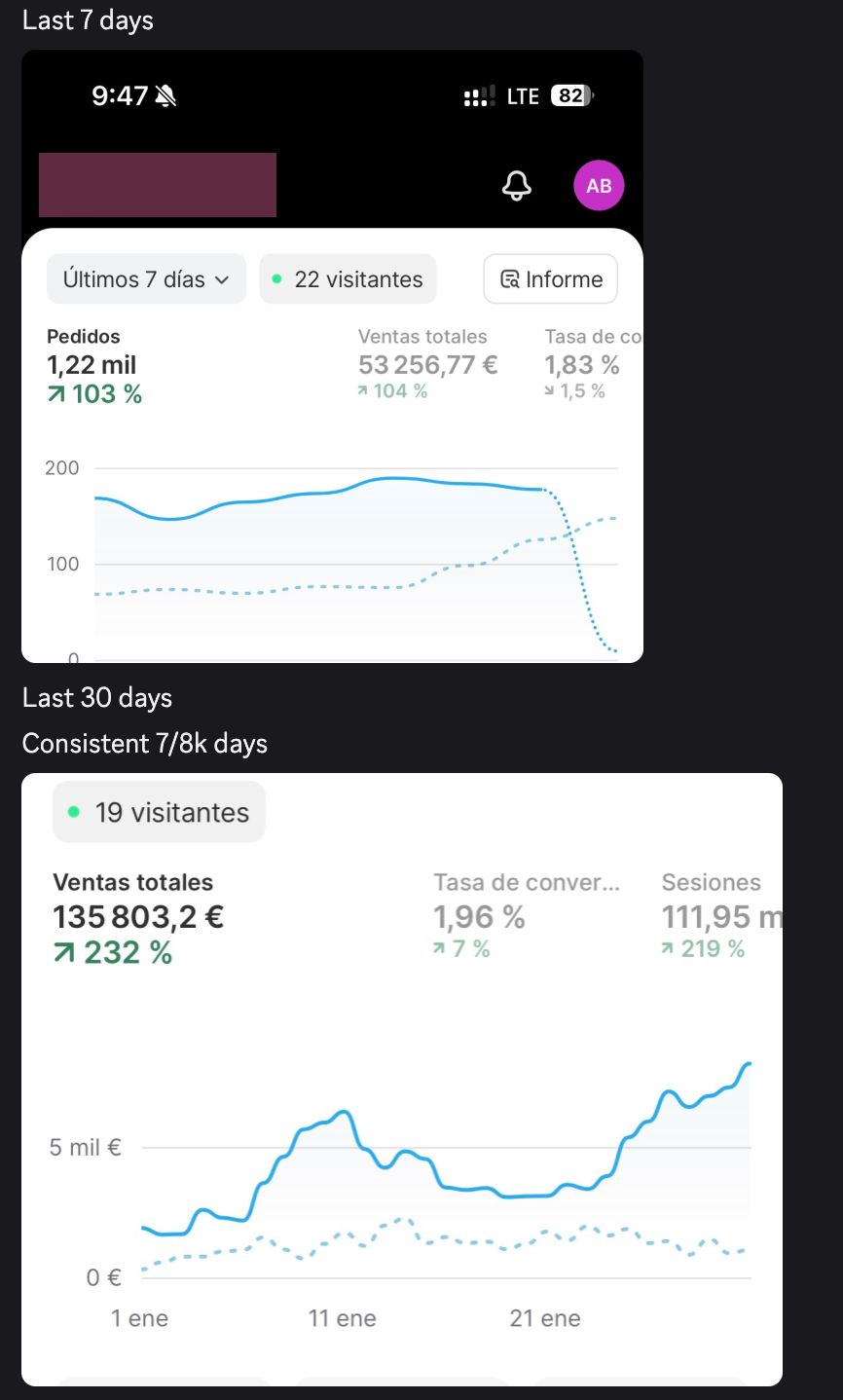Switch to the Ventas totales metric
843x1400 pixels.
(426, 365)
